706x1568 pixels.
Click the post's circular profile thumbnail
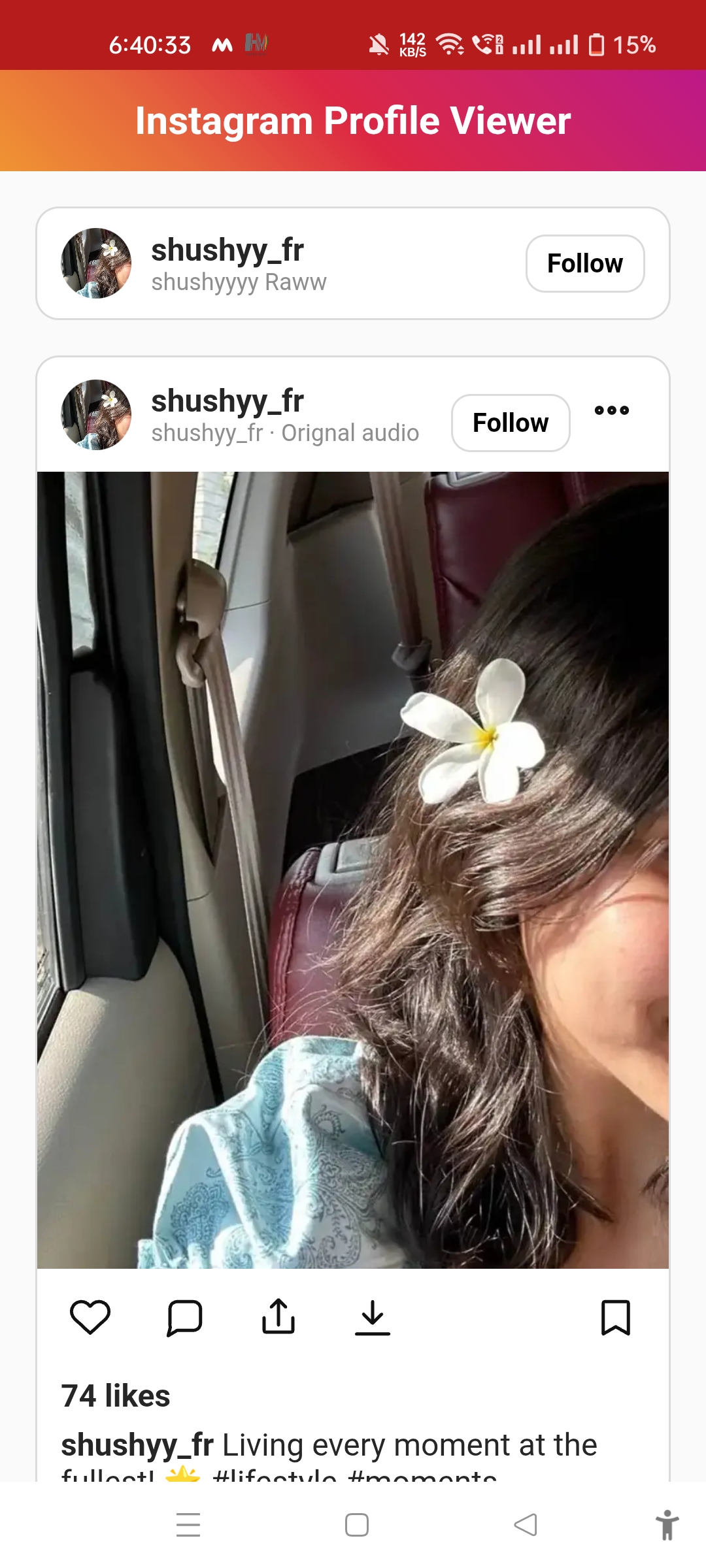tap(96, 416)
